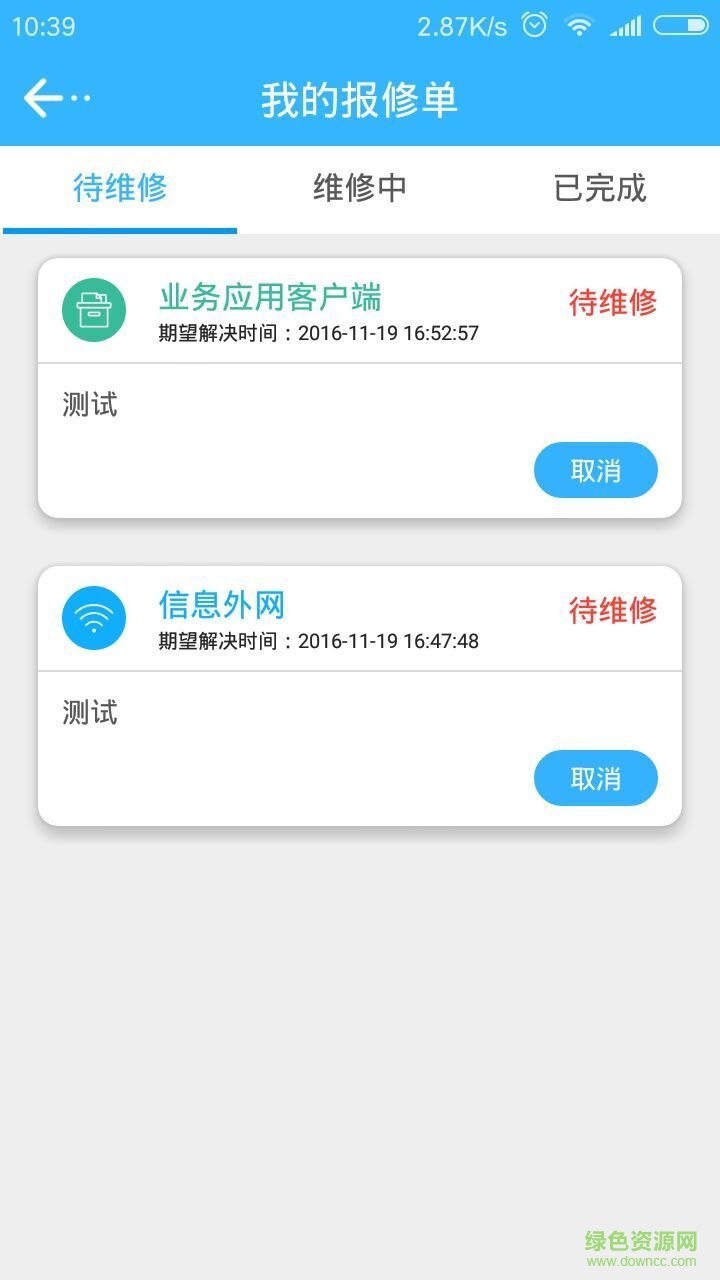Image resolution: width=720 pixels, height=1280 pixels.
Task: Tap the blue Wi-Fi icon on 信息外网 card
Action: pyautogui.click(x=93, y=618)
